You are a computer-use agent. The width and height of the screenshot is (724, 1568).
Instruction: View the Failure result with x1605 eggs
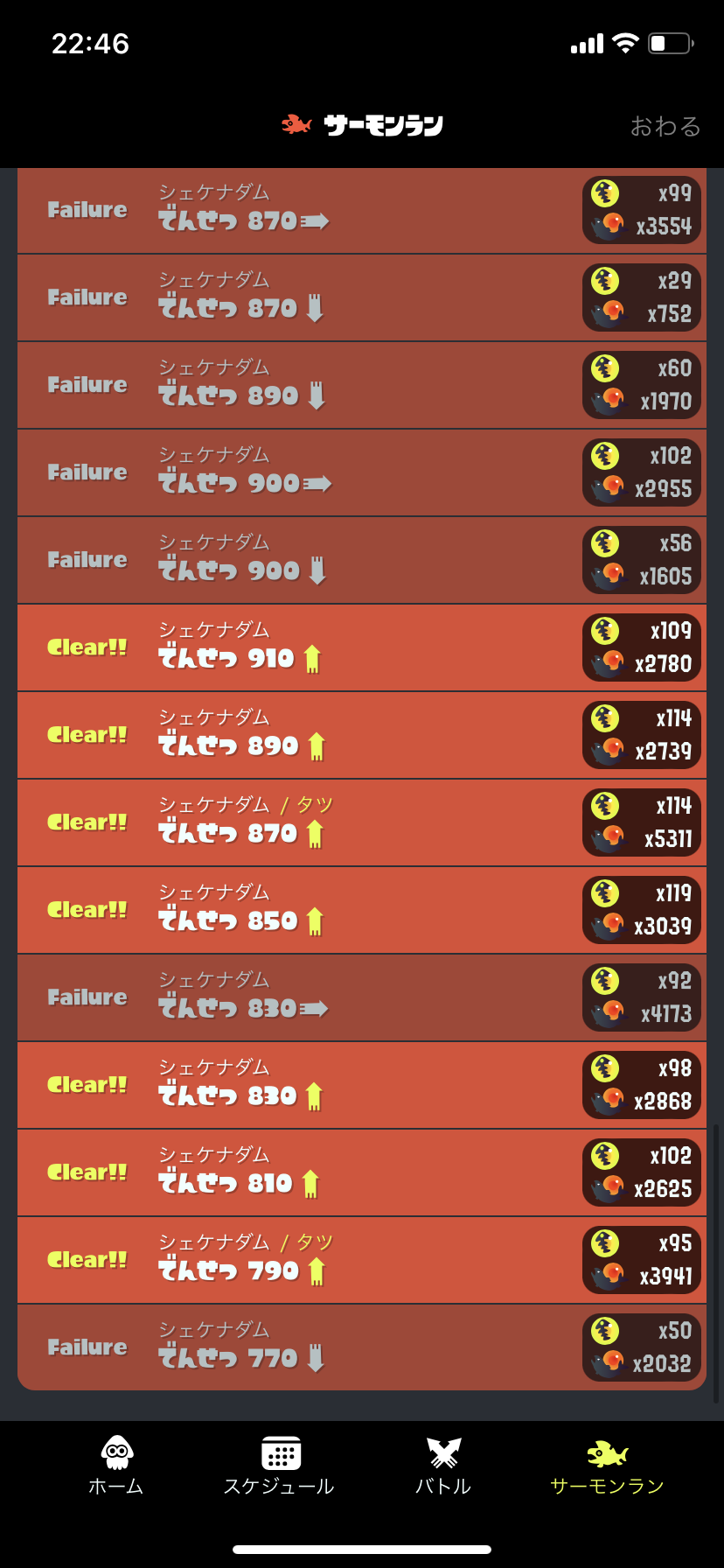362,560
